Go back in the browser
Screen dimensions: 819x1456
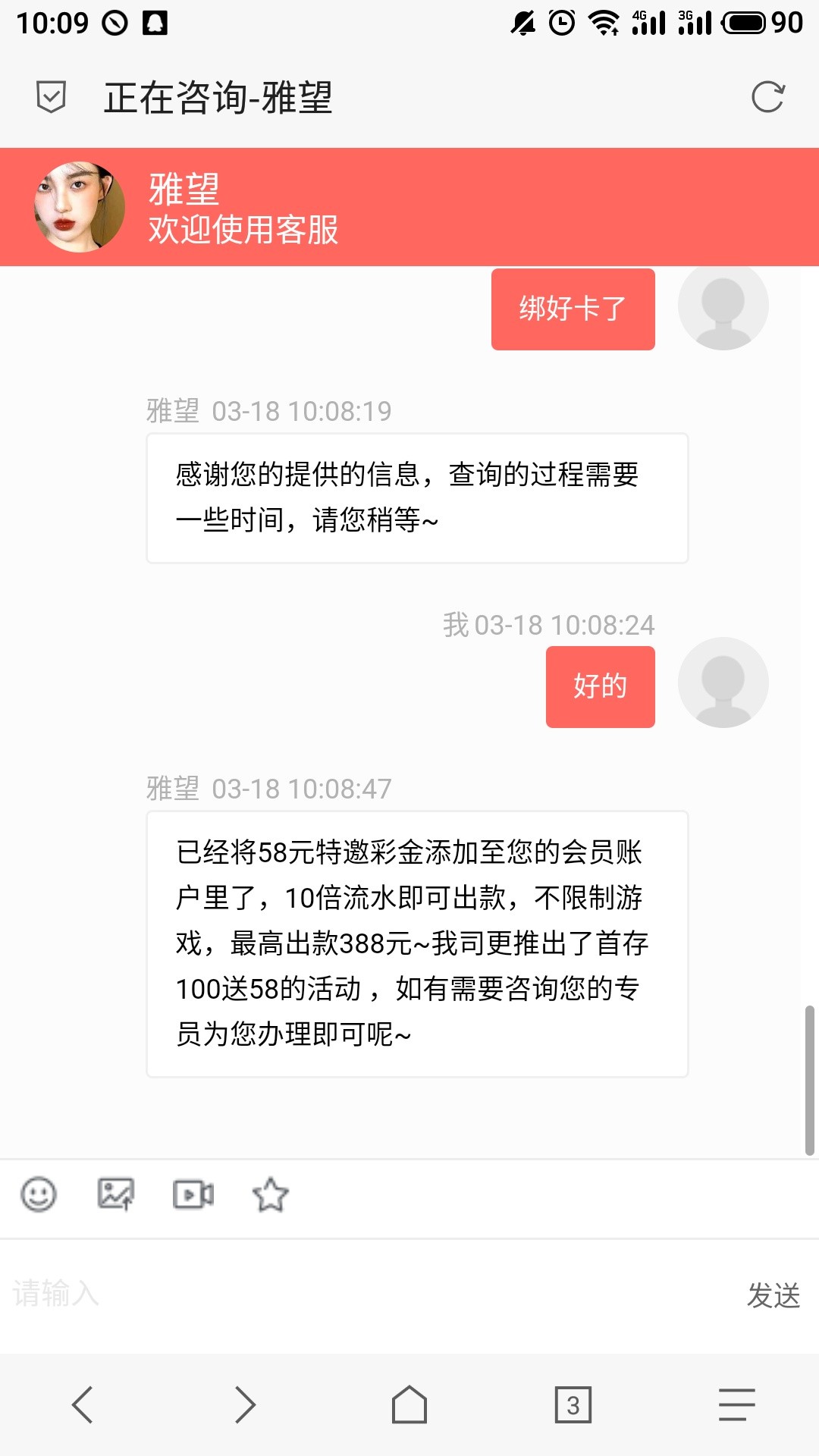coord(83,1404)
